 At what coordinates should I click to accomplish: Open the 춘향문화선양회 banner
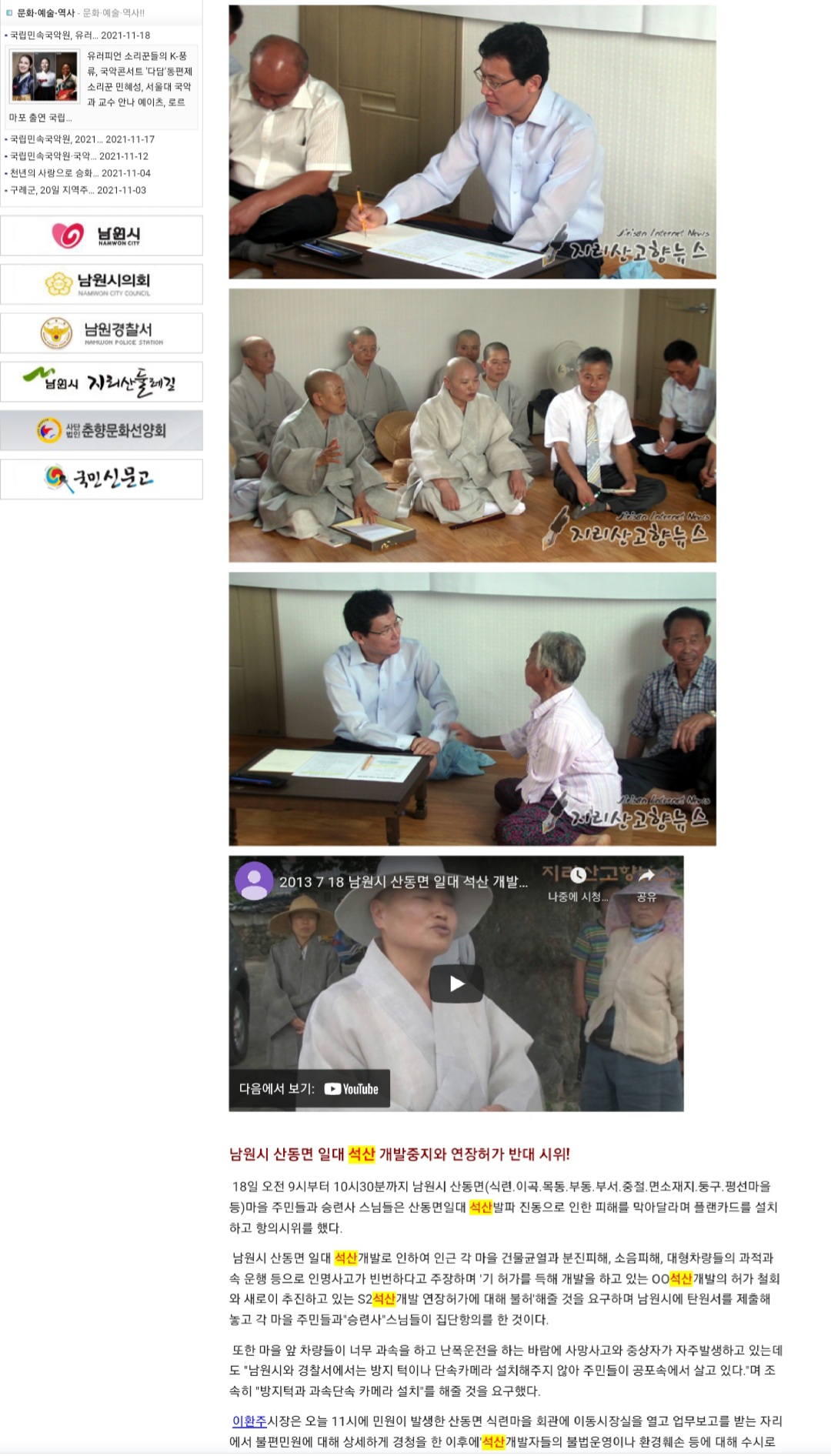(x=102, y=430)
